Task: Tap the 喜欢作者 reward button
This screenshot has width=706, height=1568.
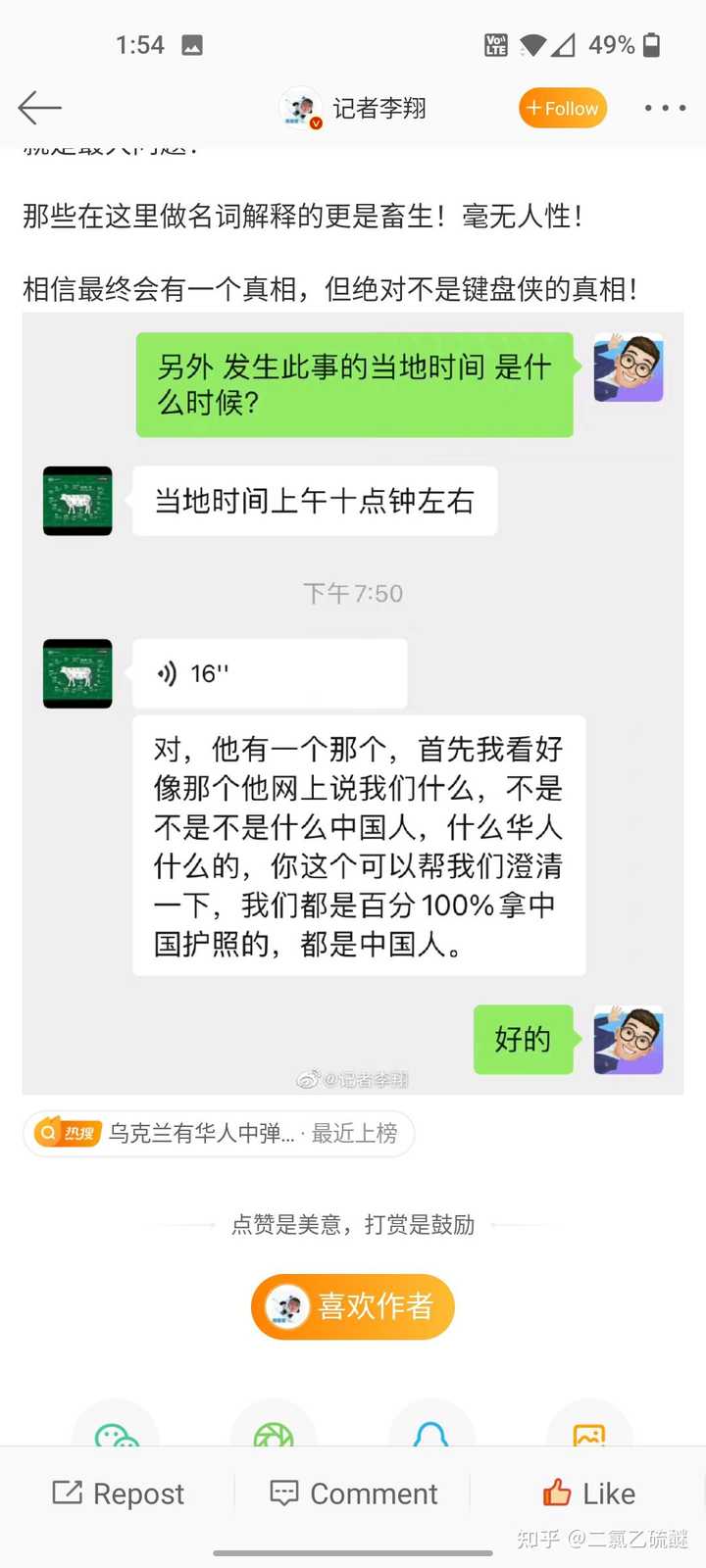Action: coord(353,1306)
